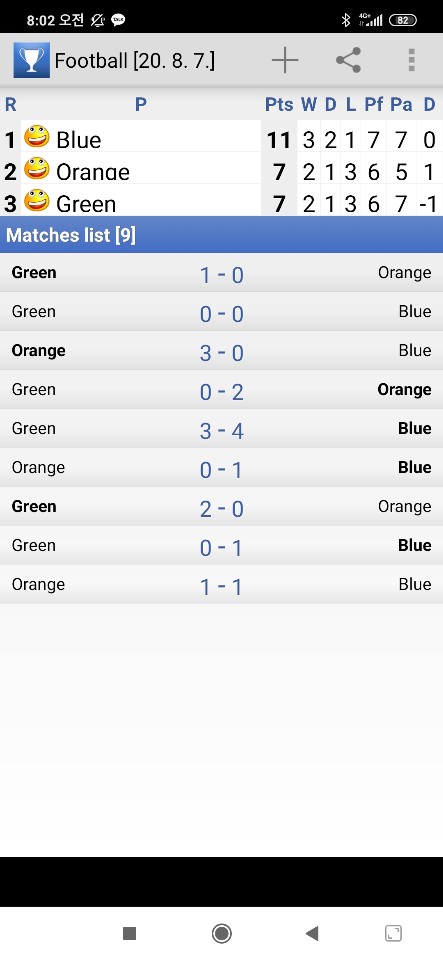
Task: Open Green's row in the standings
Action: tap(222, 200)
